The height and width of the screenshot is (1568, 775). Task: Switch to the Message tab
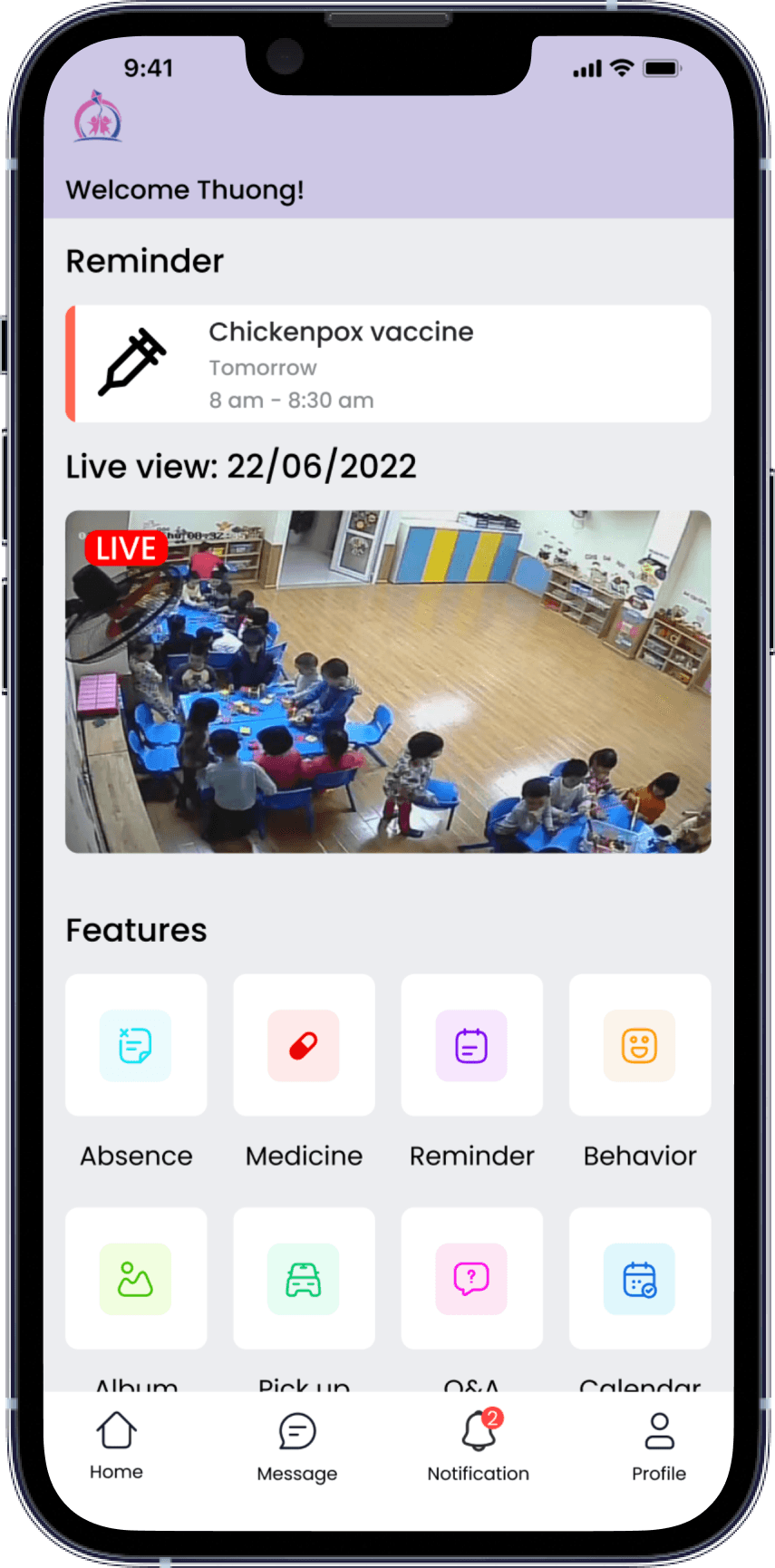click(297, 1447)
